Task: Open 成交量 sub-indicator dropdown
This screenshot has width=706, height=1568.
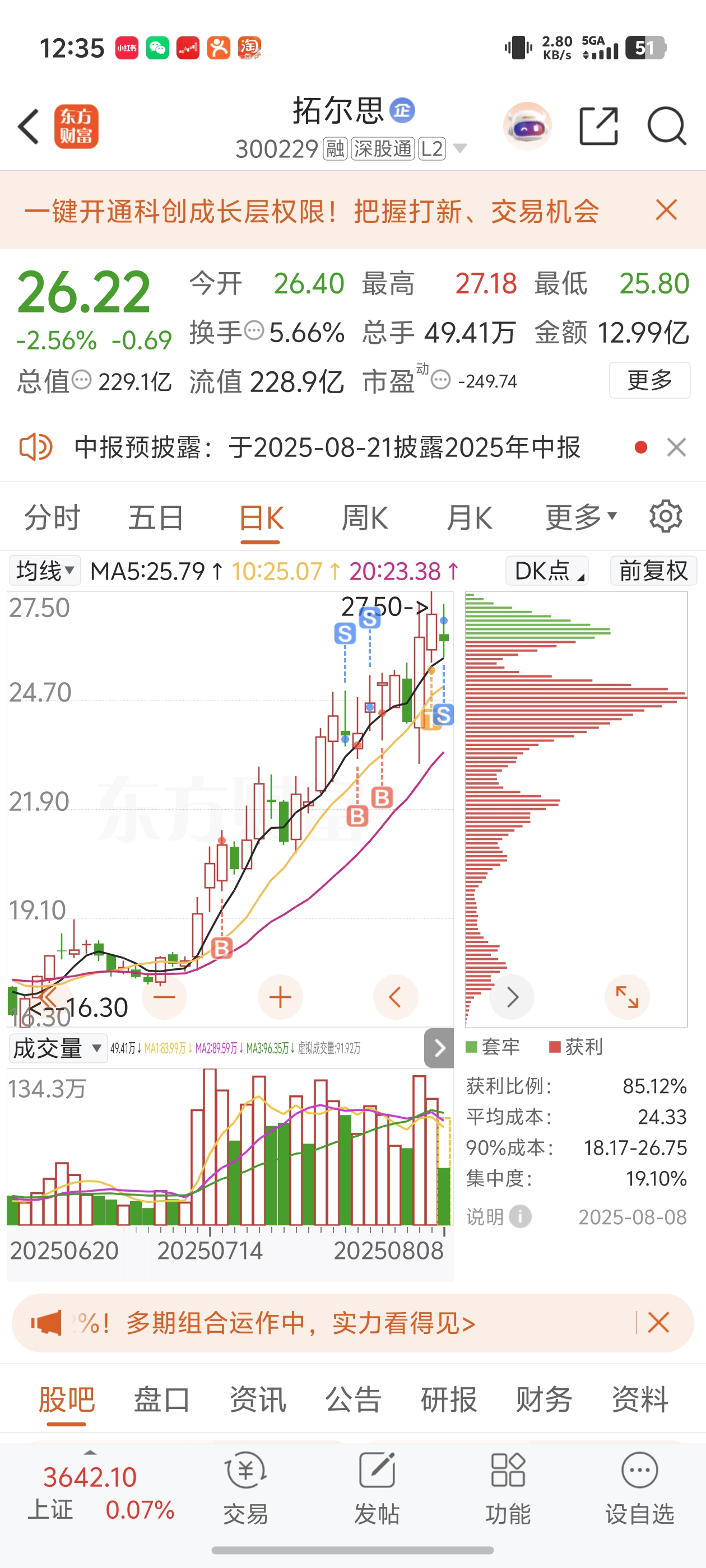Action: coord(58,1048)
